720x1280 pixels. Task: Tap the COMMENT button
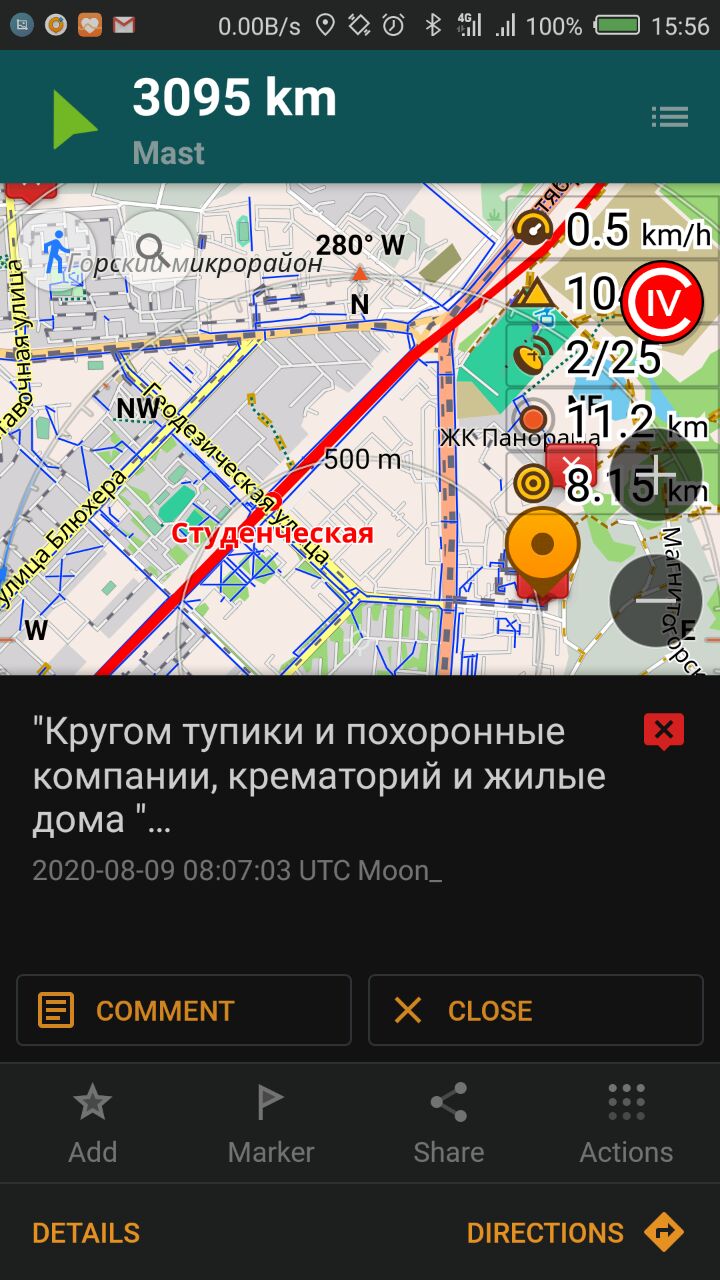pos(184,1010)
